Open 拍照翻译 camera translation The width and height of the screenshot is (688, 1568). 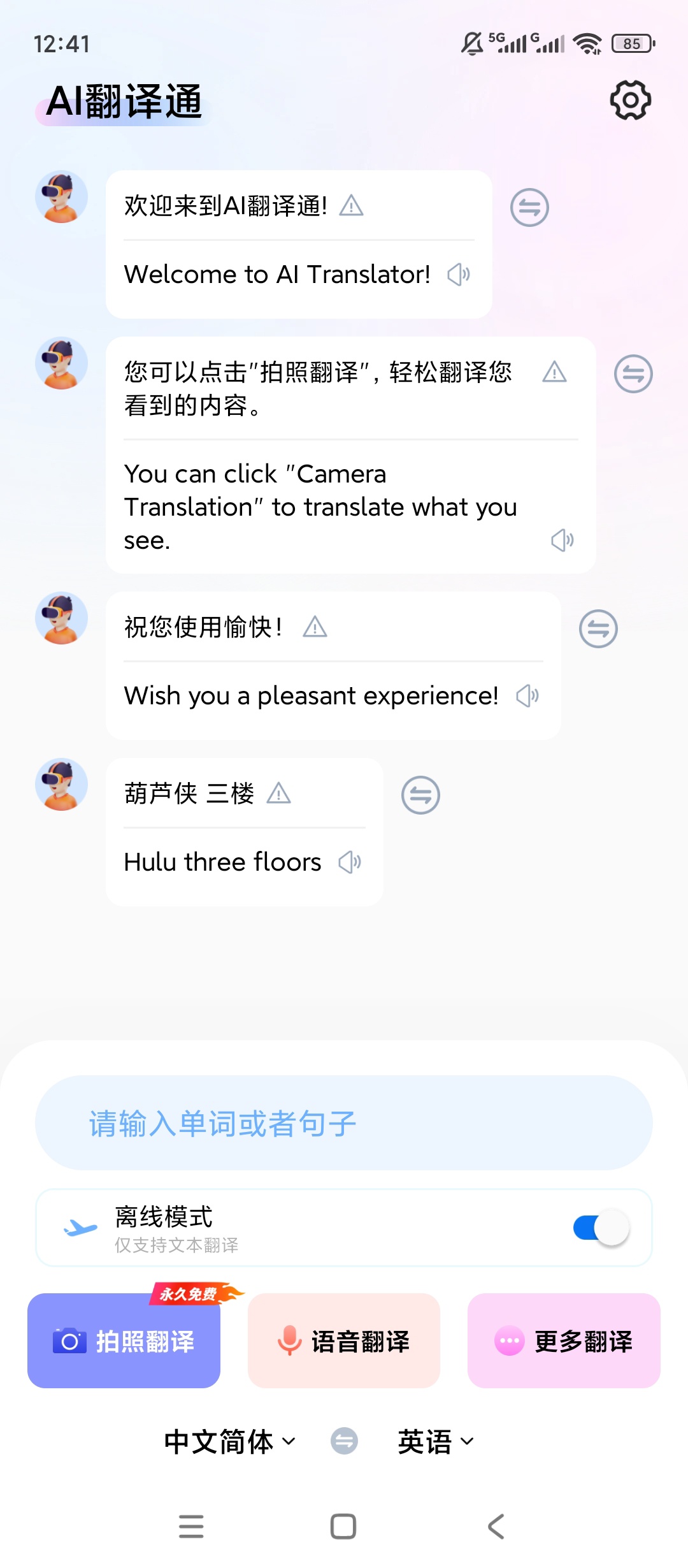point(124,1340)
